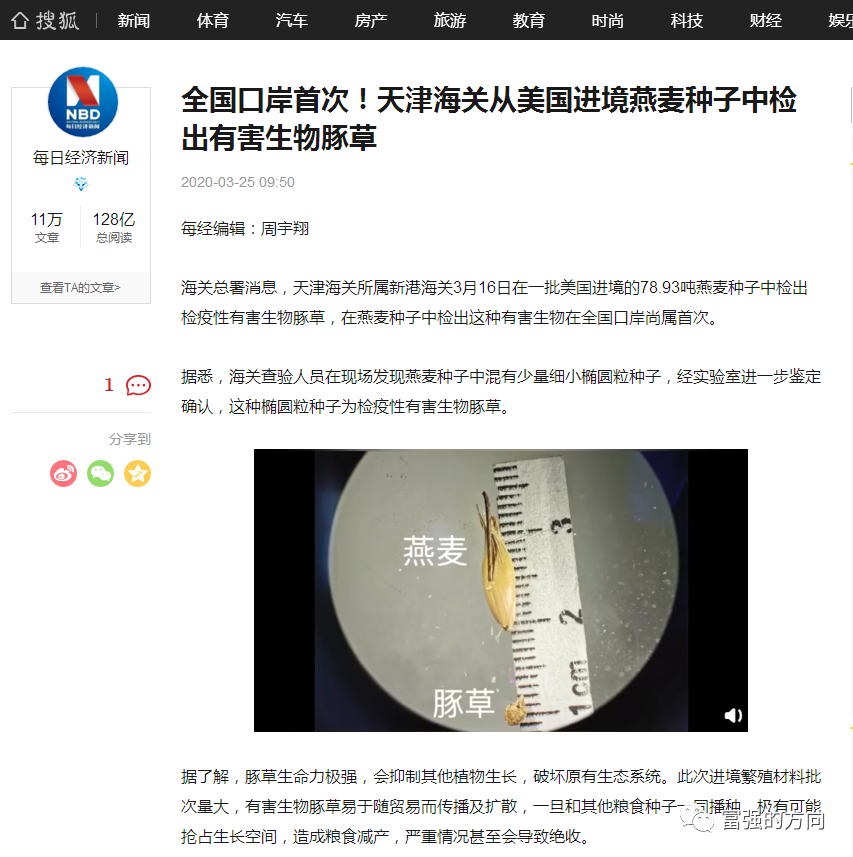Switch to the 时尚 section
Image resolution: width=853 pixels, height=857 pixels.
[x=608, y=20]
